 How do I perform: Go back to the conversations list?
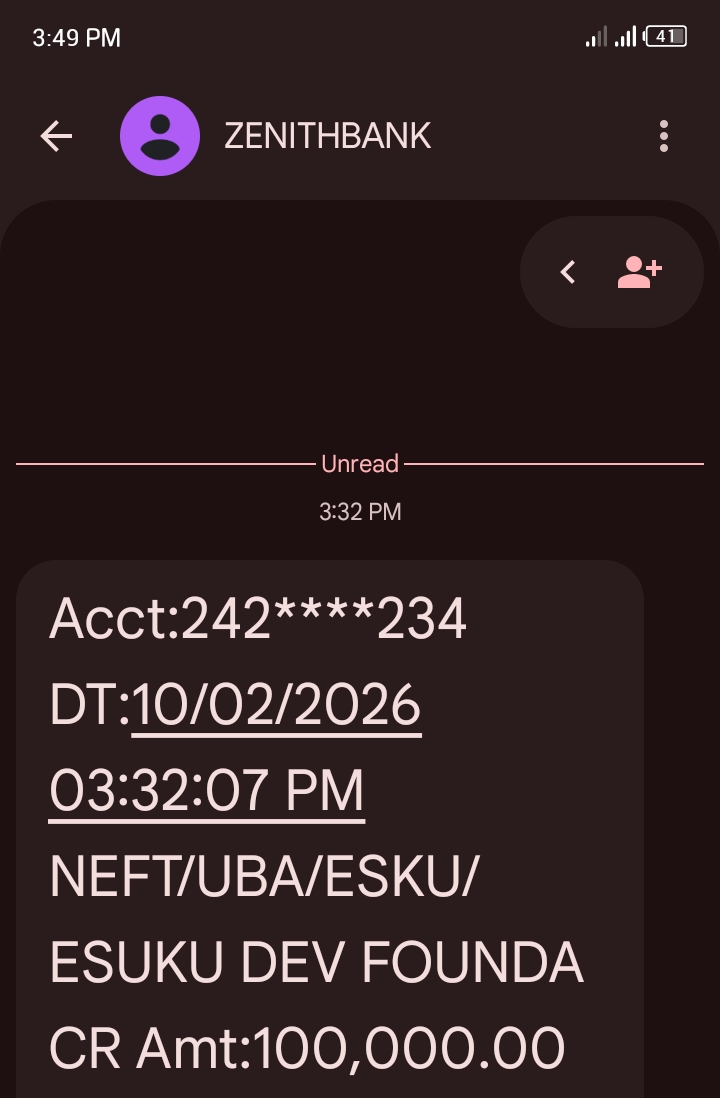click(57, 136)
